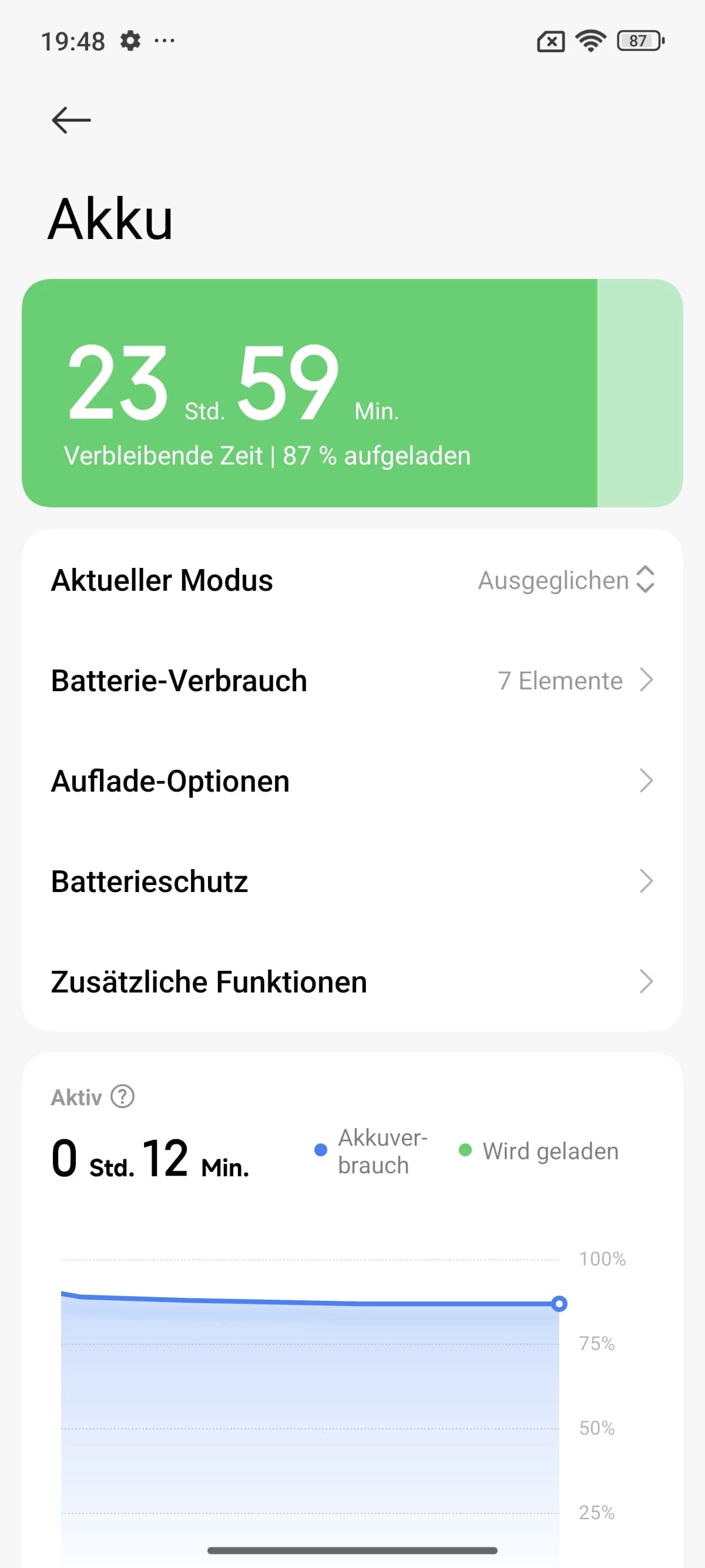Go back from the Akku screen
The image size is (705, 1568).
[71, 120]
